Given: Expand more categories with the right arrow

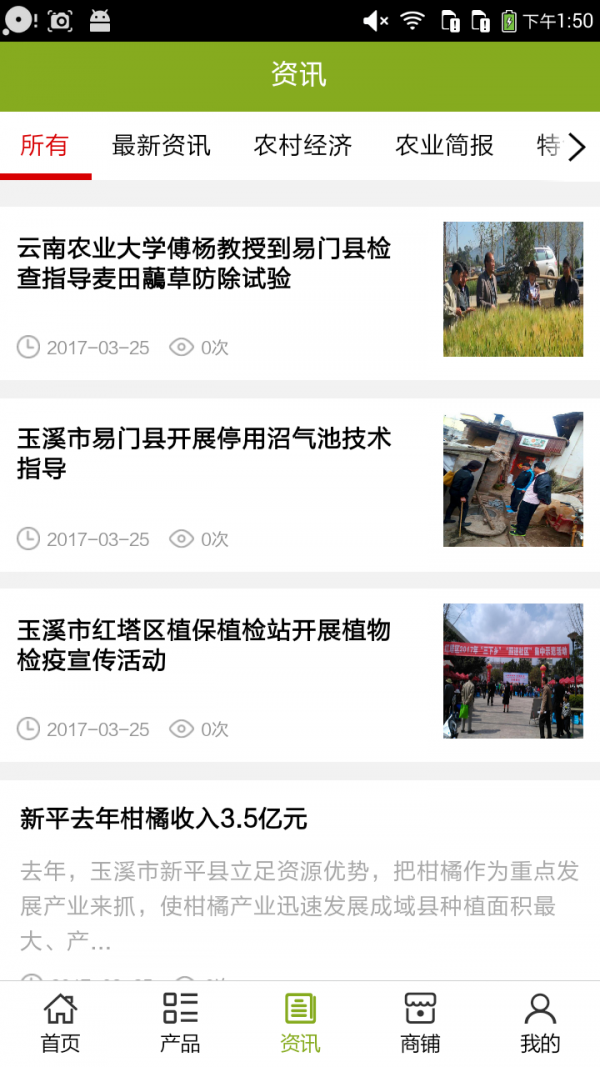Looking at the screenshot, I should pyautogui.click(x=577, y=148).
